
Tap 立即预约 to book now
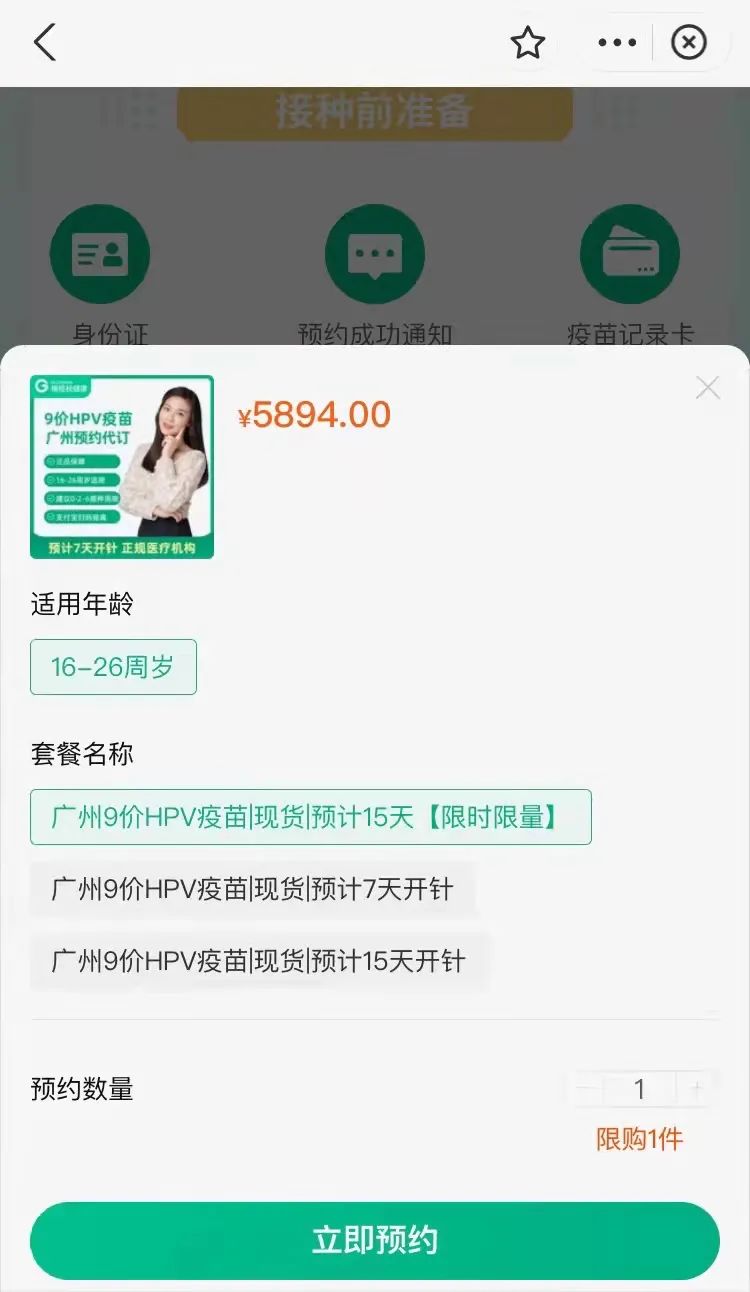click(375, 1240)
